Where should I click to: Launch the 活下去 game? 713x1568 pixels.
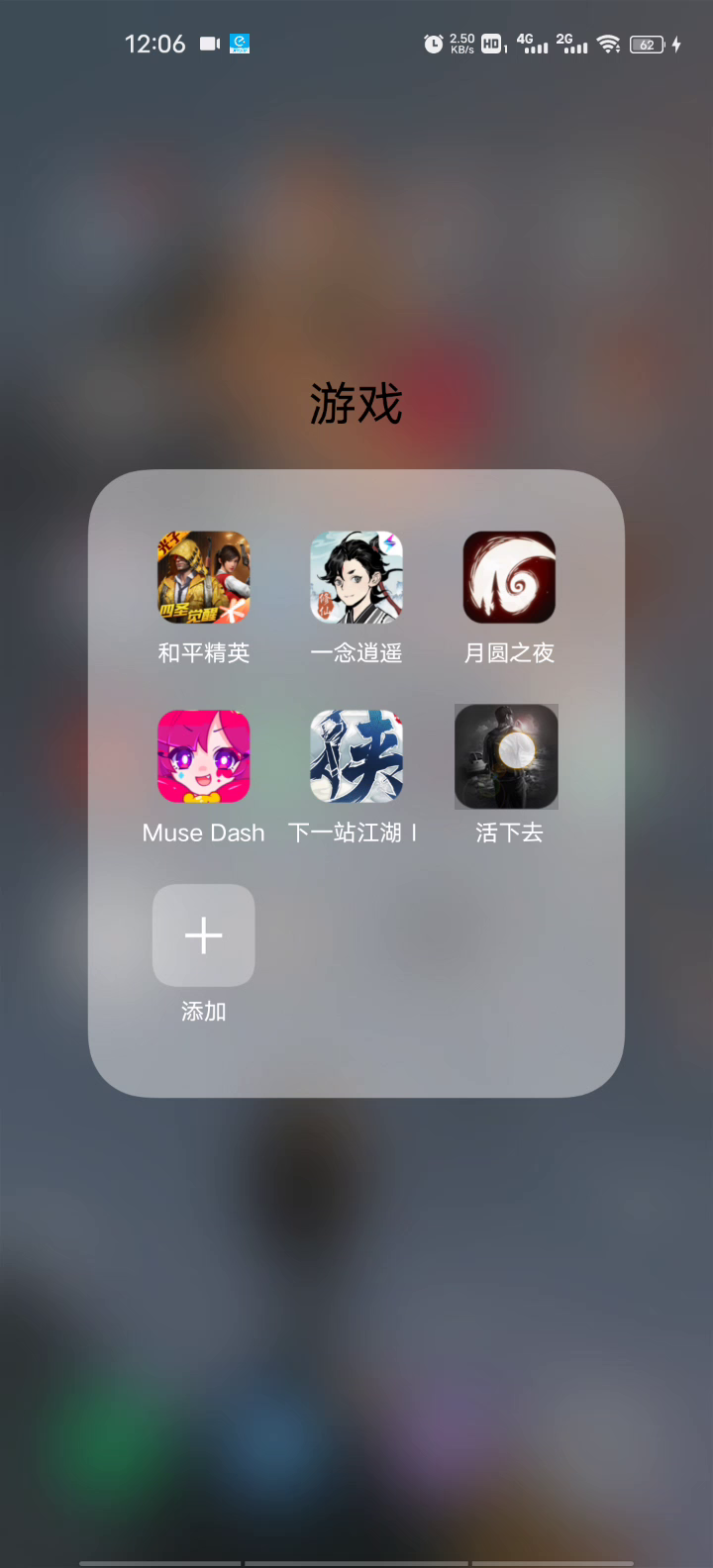click(x=506, y=757)
